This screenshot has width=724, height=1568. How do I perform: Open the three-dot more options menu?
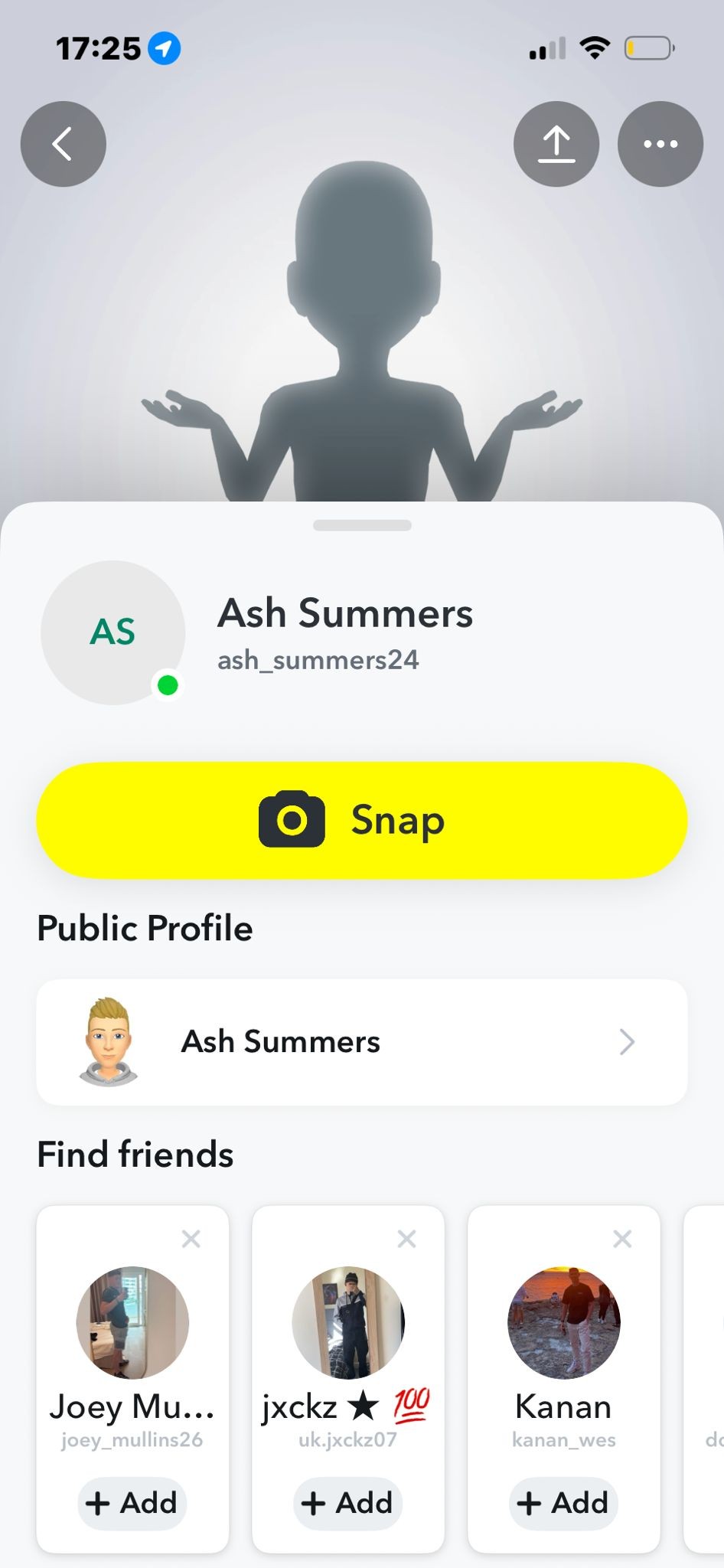[660, 144]
